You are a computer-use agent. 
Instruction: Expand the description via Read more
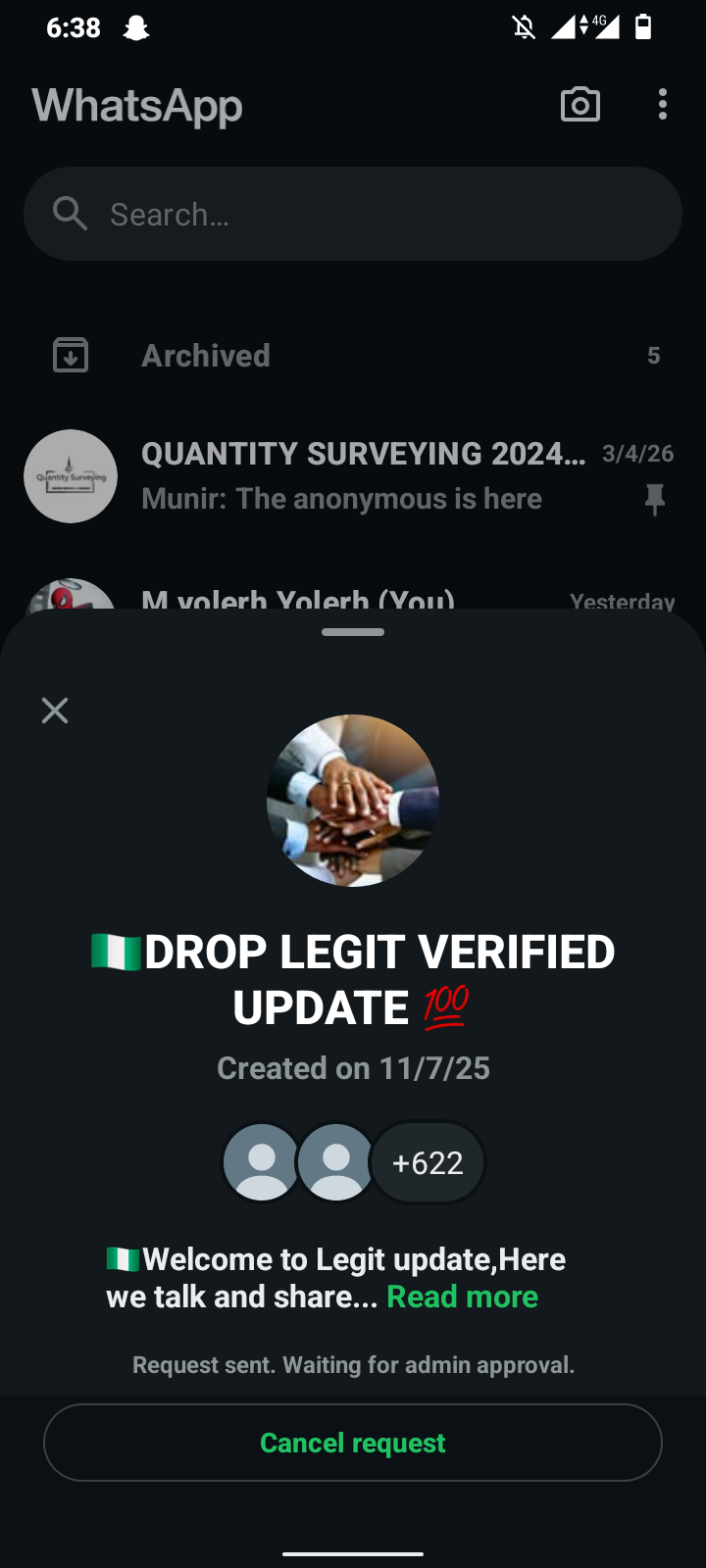pyautogui.click(x=462, y=1297)
